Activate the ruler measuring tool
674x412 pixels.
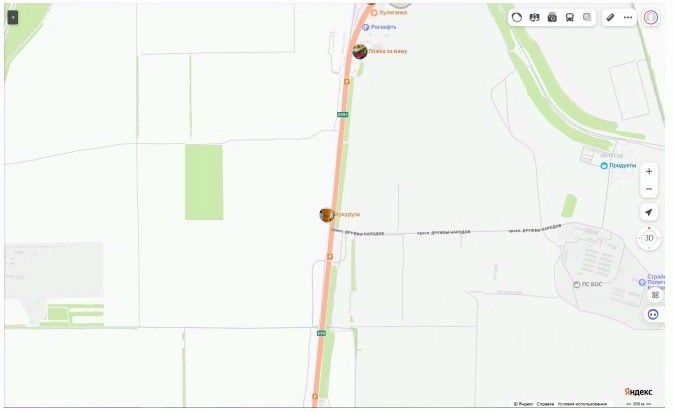point(611,17)
